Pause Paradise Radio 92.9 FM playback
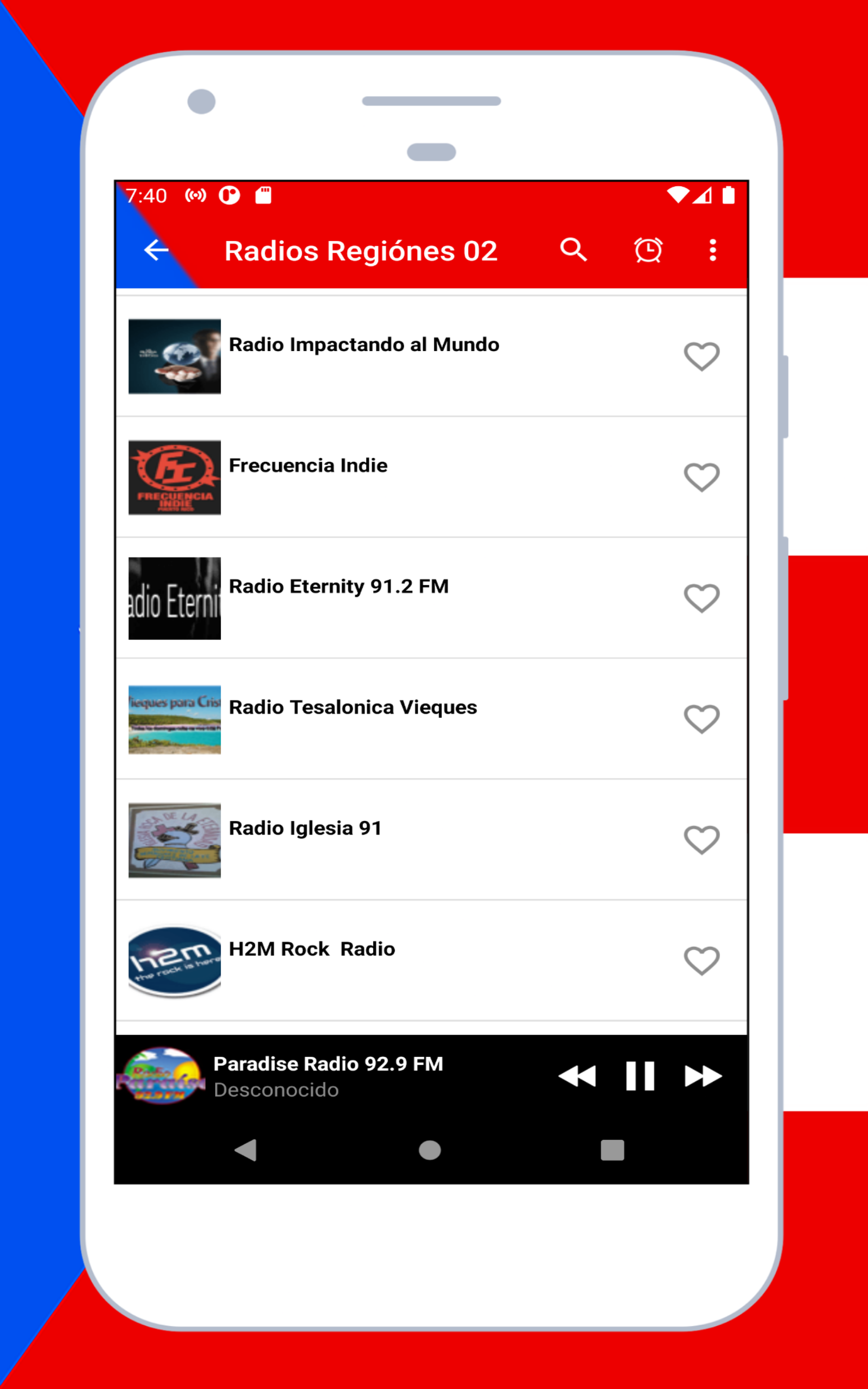 pyautogui.click(x=640, y=1075)
